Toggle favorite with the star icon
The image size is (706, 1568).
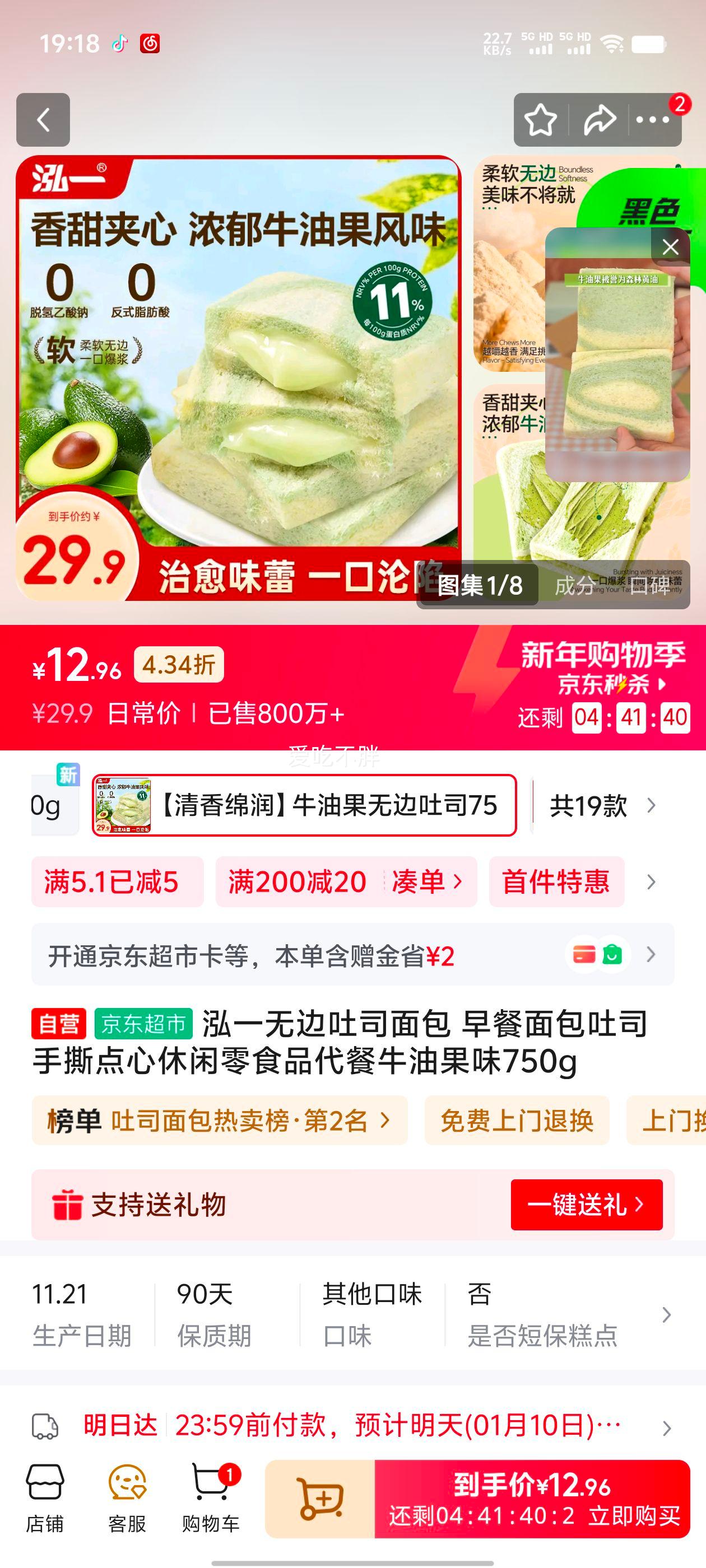pos(541,120)
